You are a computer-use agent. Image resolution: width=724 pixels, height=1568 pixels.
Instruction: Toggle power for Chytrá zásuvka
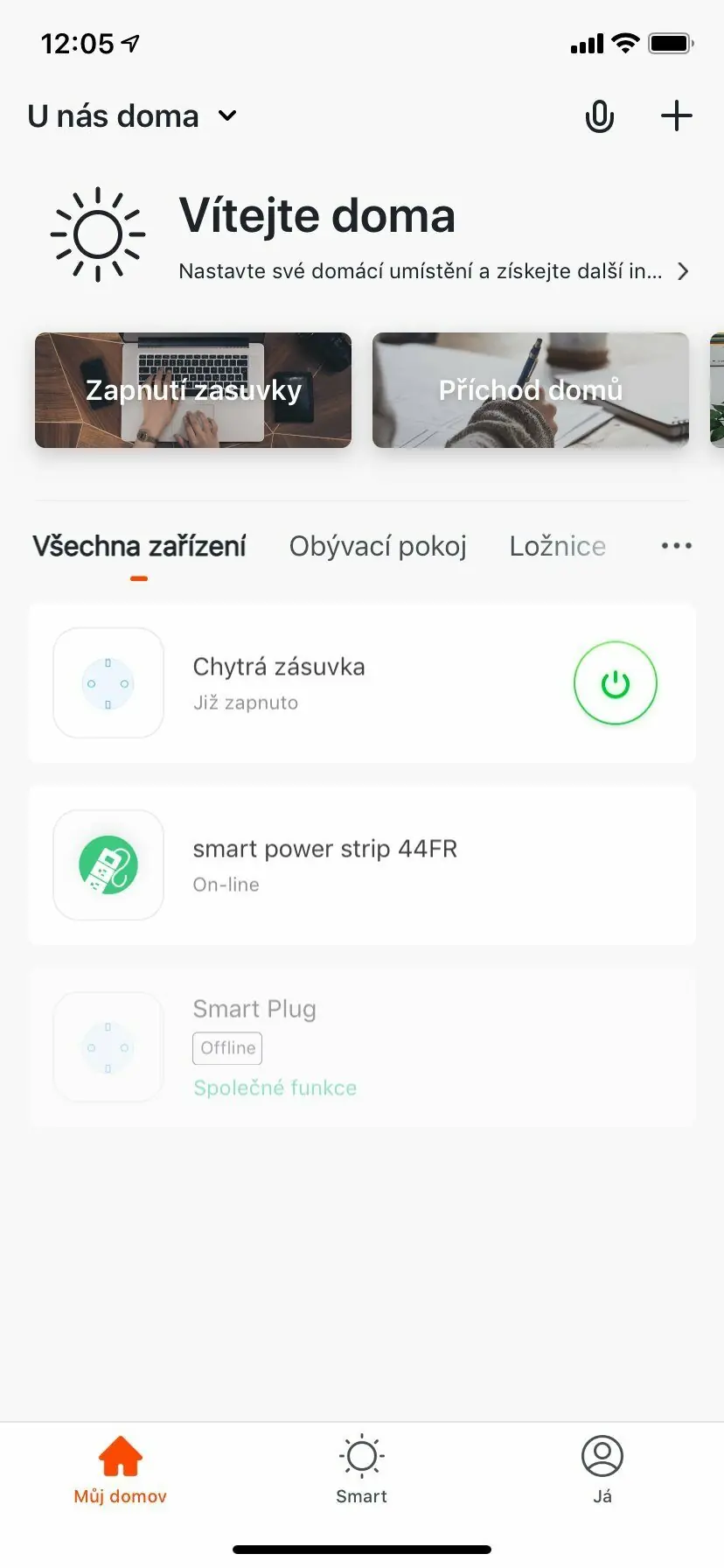[x=616, y=682]
